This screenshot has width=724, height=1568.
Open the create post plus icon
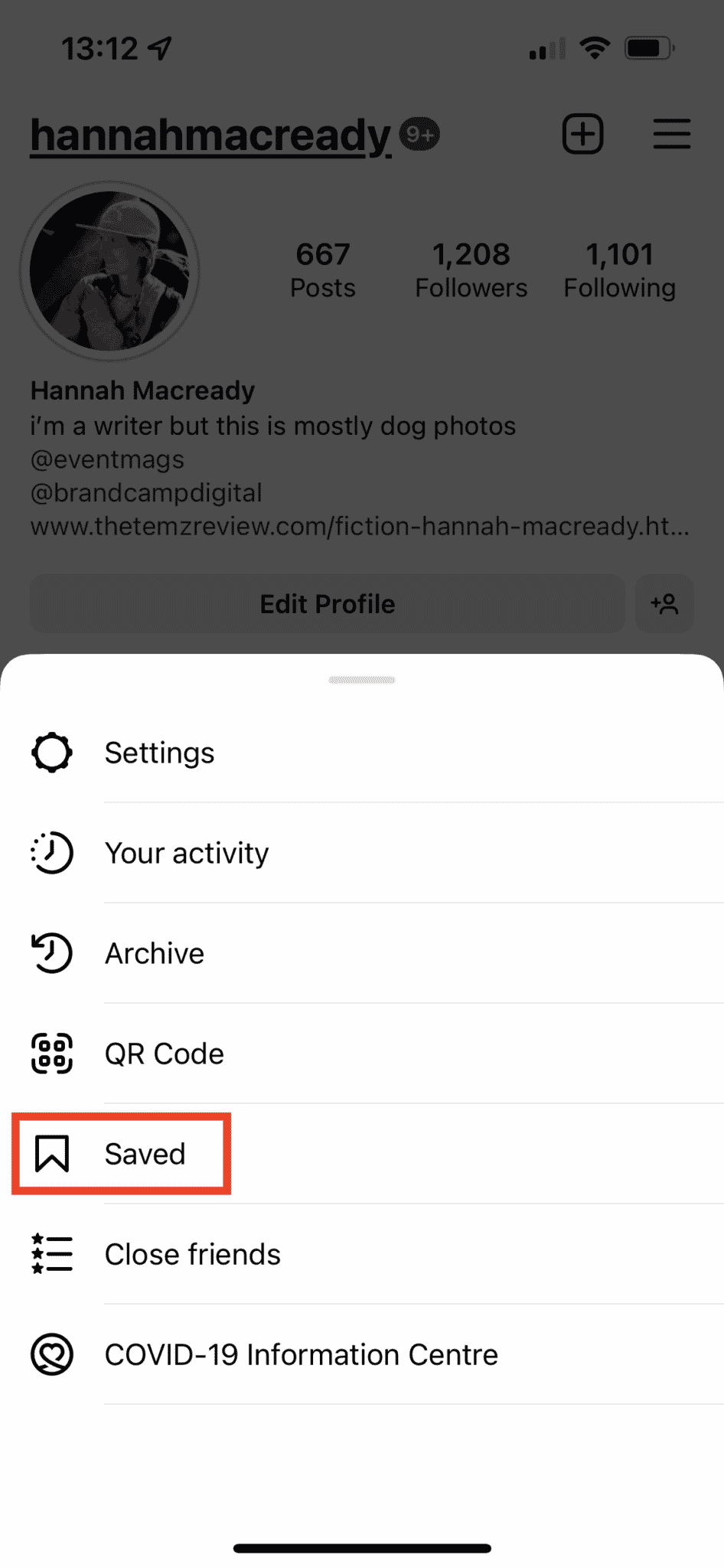coord(582,134)
